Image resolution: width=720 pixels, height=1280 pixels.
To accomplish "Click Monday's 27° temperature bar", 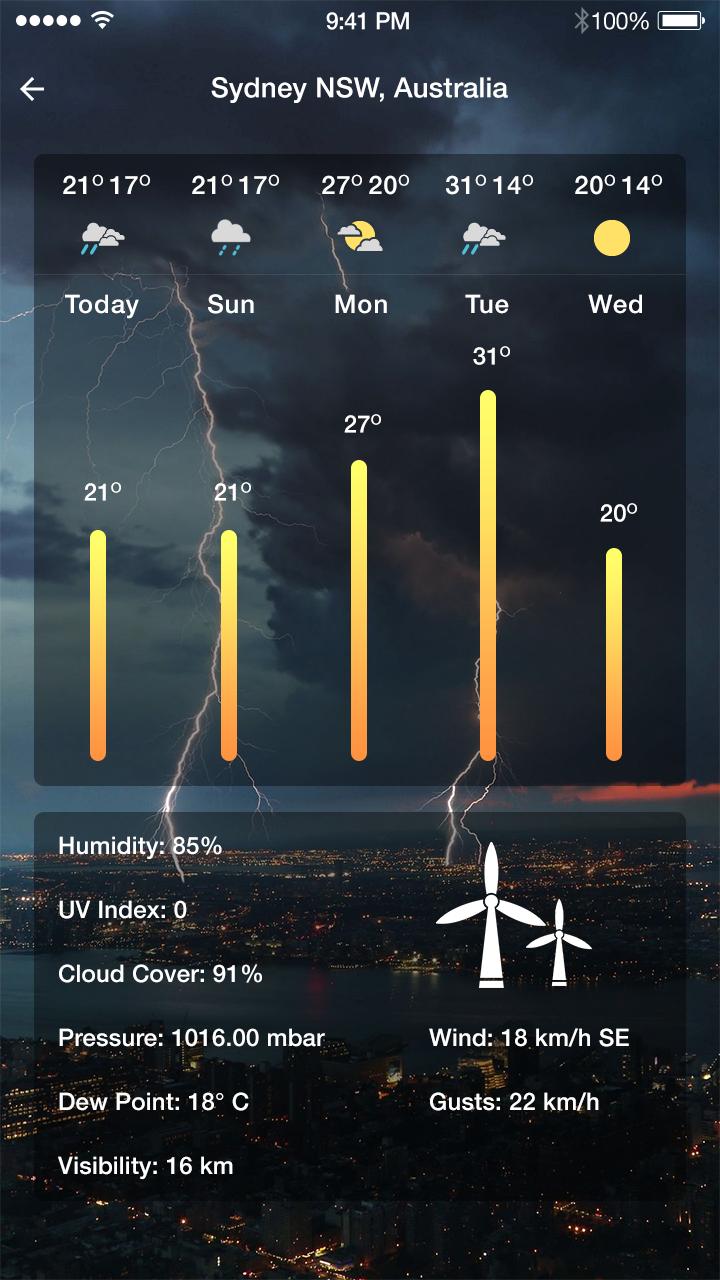I will point(359,610).
